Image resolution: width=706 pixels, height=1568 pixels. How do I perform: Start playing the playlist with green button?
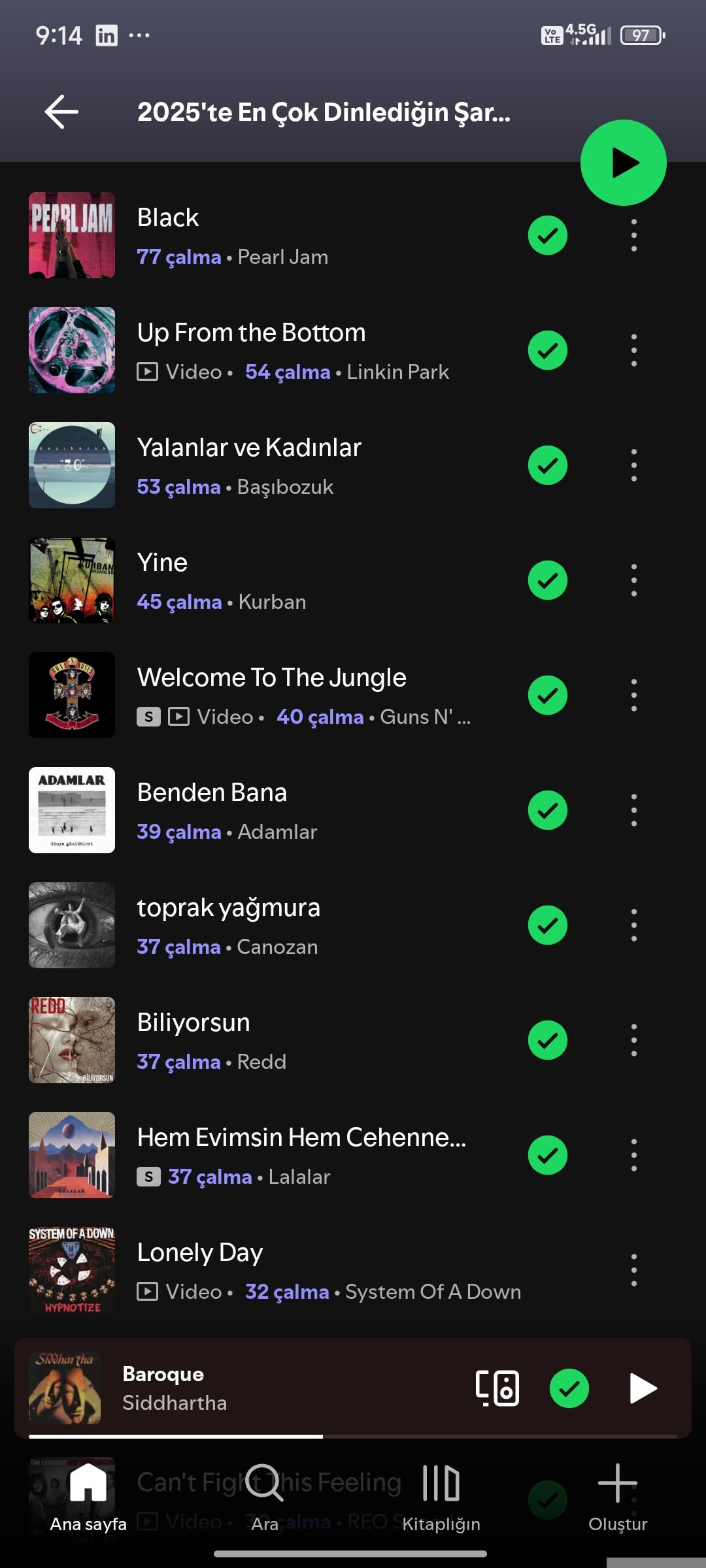coord(623,163)
